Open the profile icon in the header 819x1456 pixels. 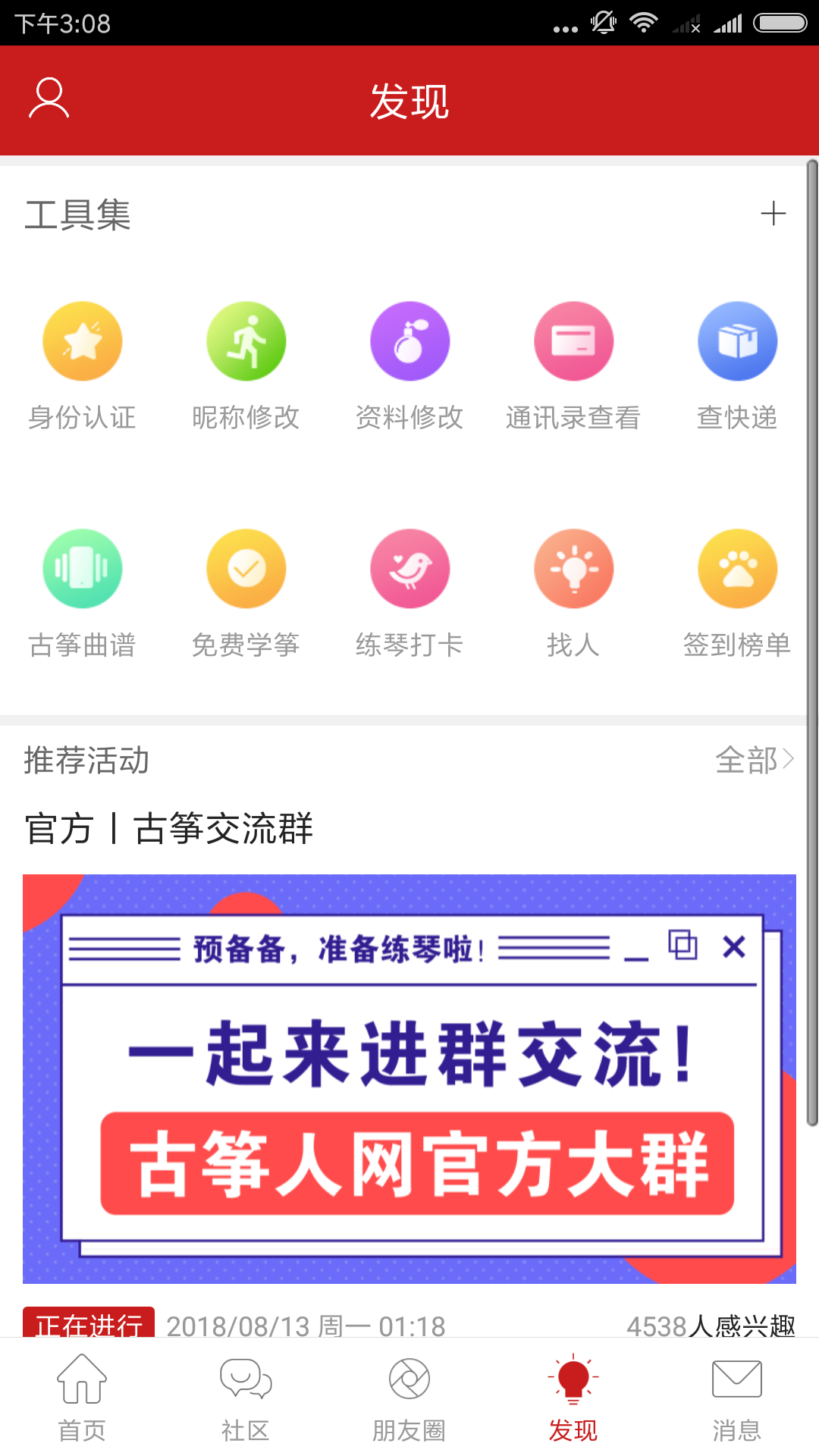click(49, 99)
